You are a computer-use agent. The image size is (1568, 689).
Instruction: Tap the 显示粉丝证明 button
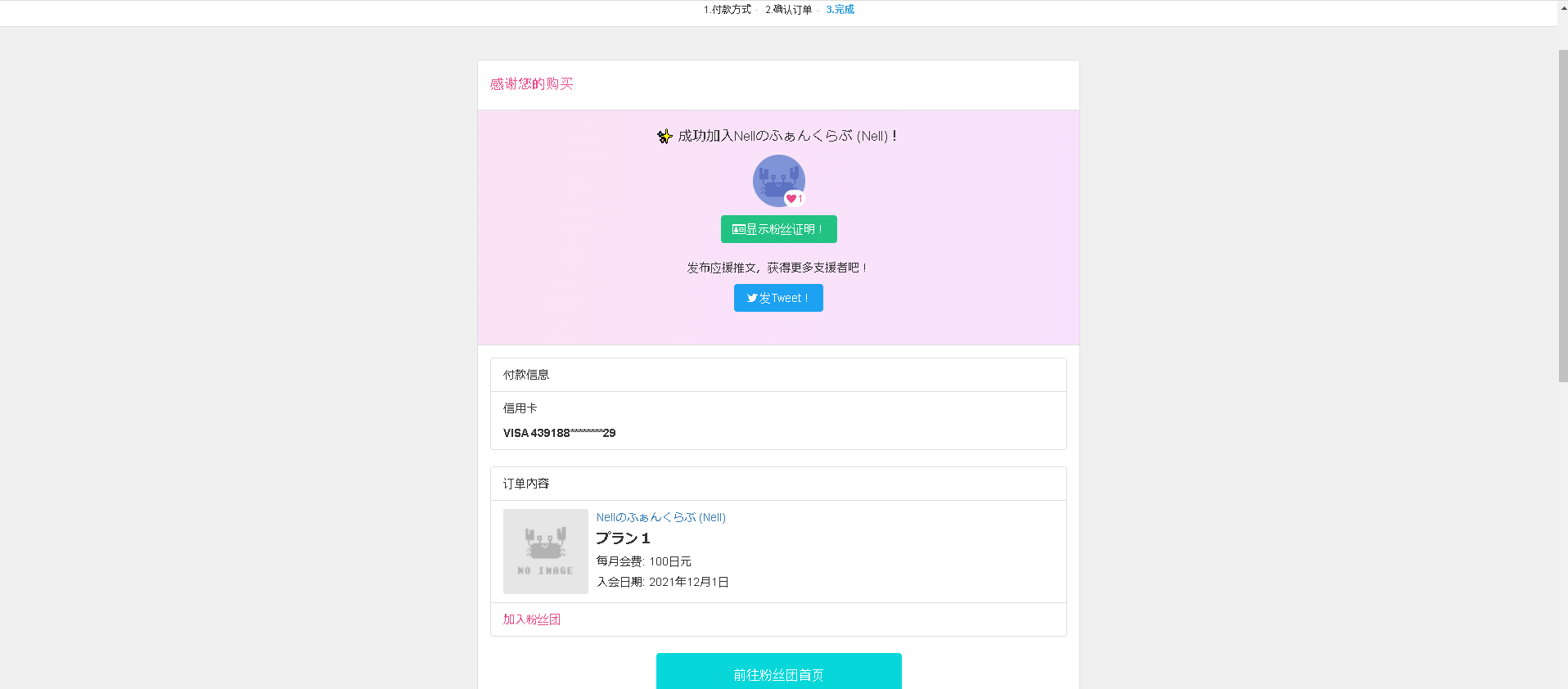click(x=778, y=229)
